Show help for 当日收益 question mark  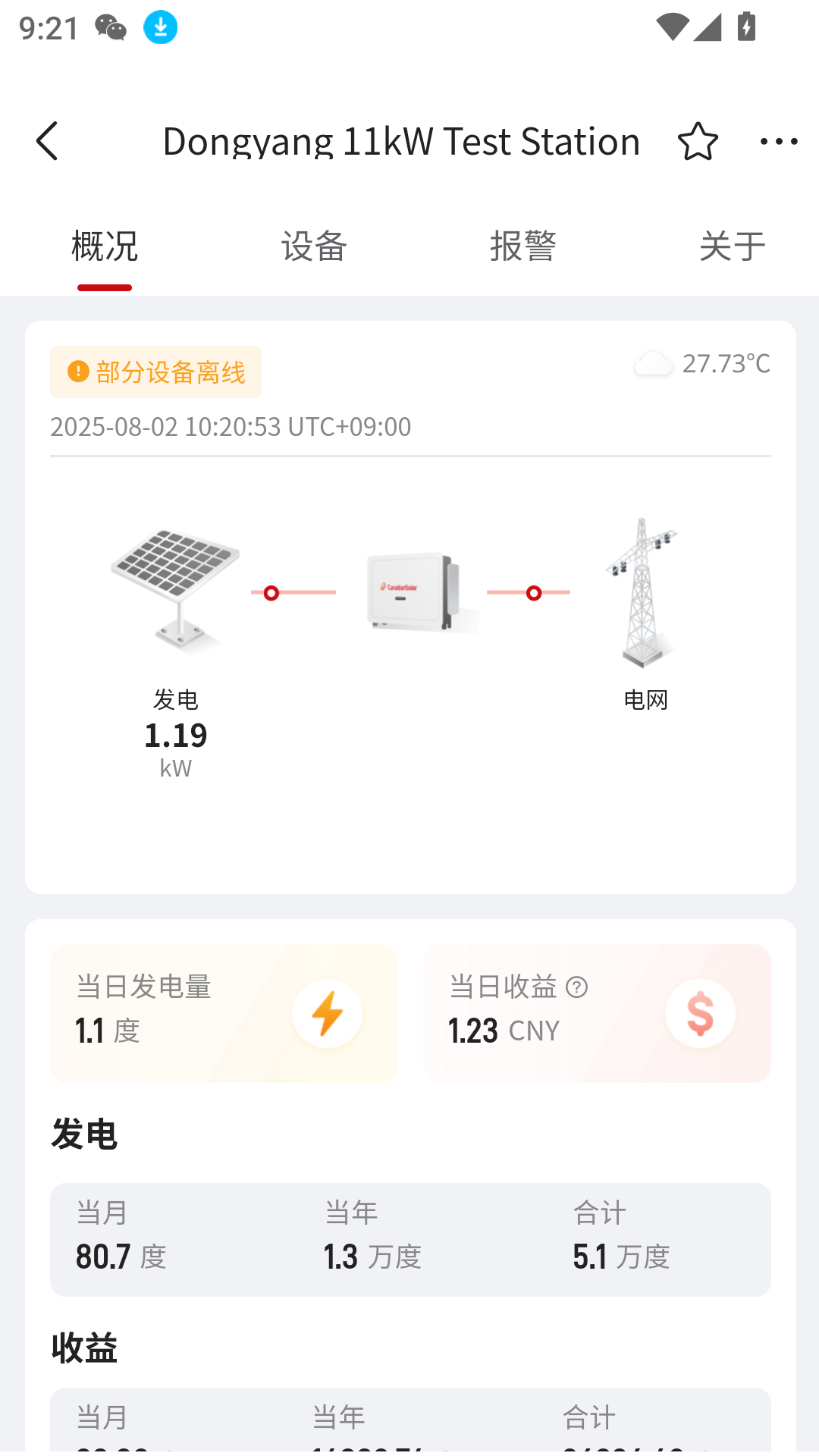click(577, 987)
